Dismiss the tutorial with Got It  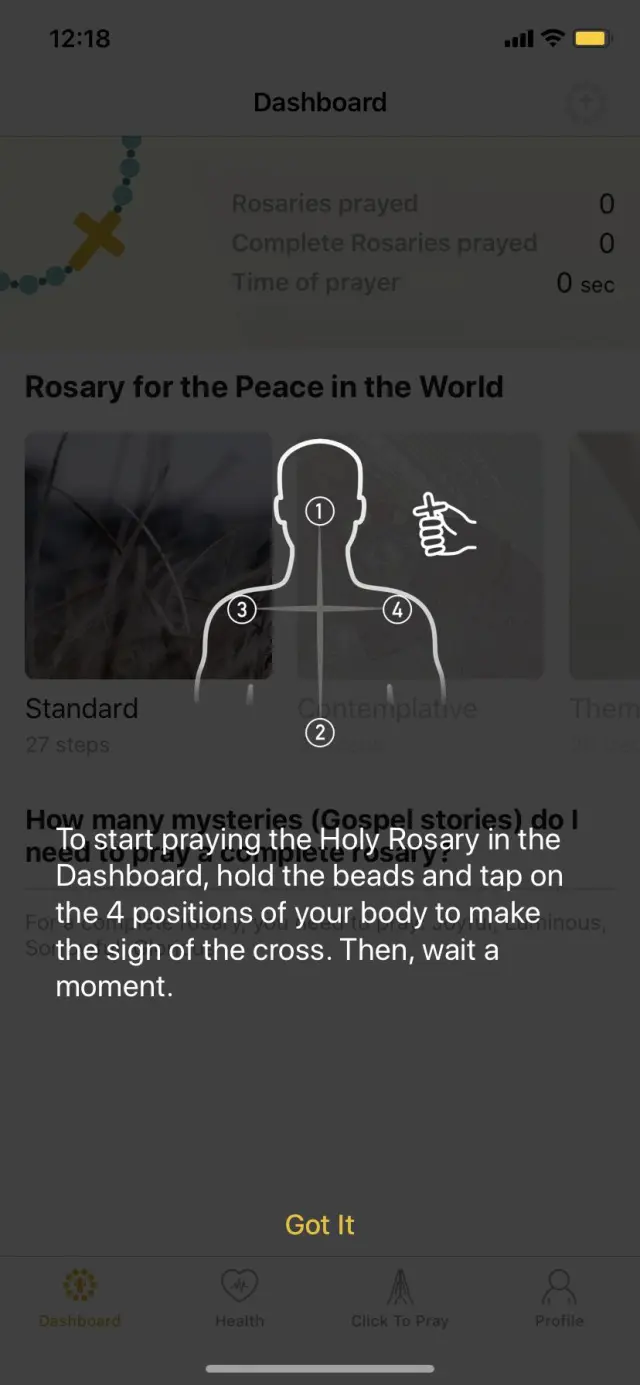click(320, 1225)
